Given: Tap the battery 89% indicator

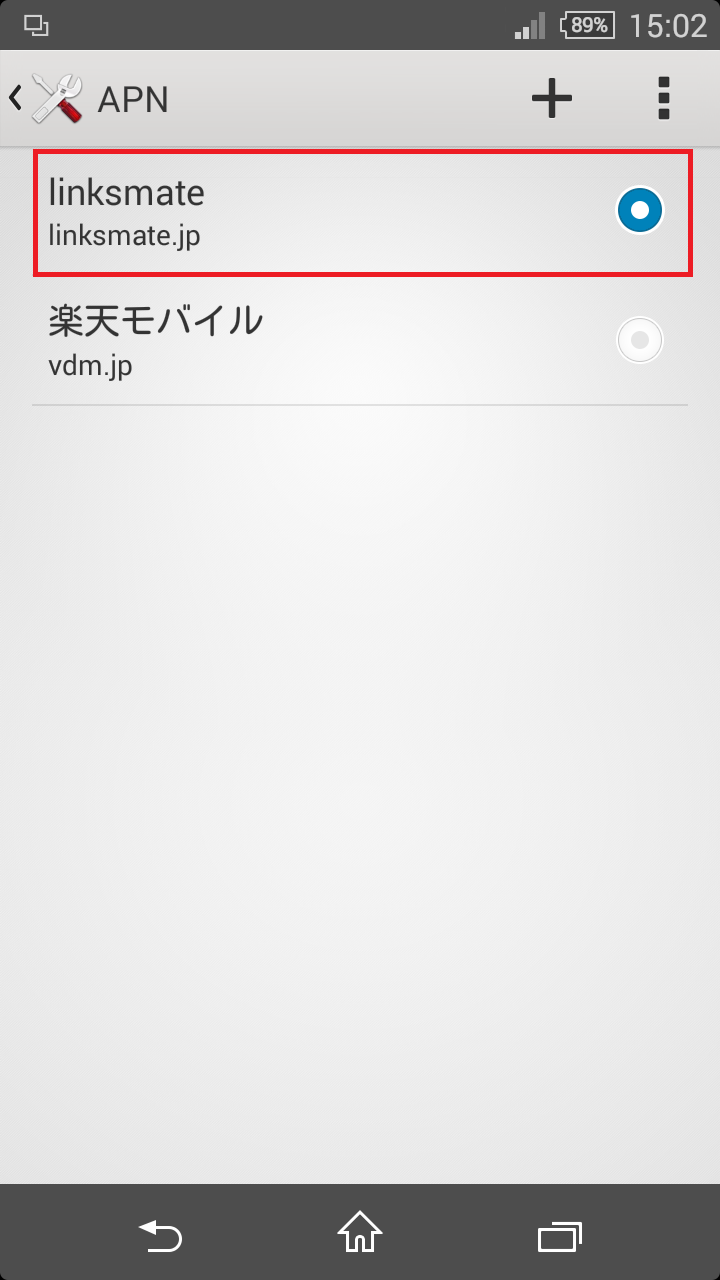Looking at the screenshot, I should 589,25.
